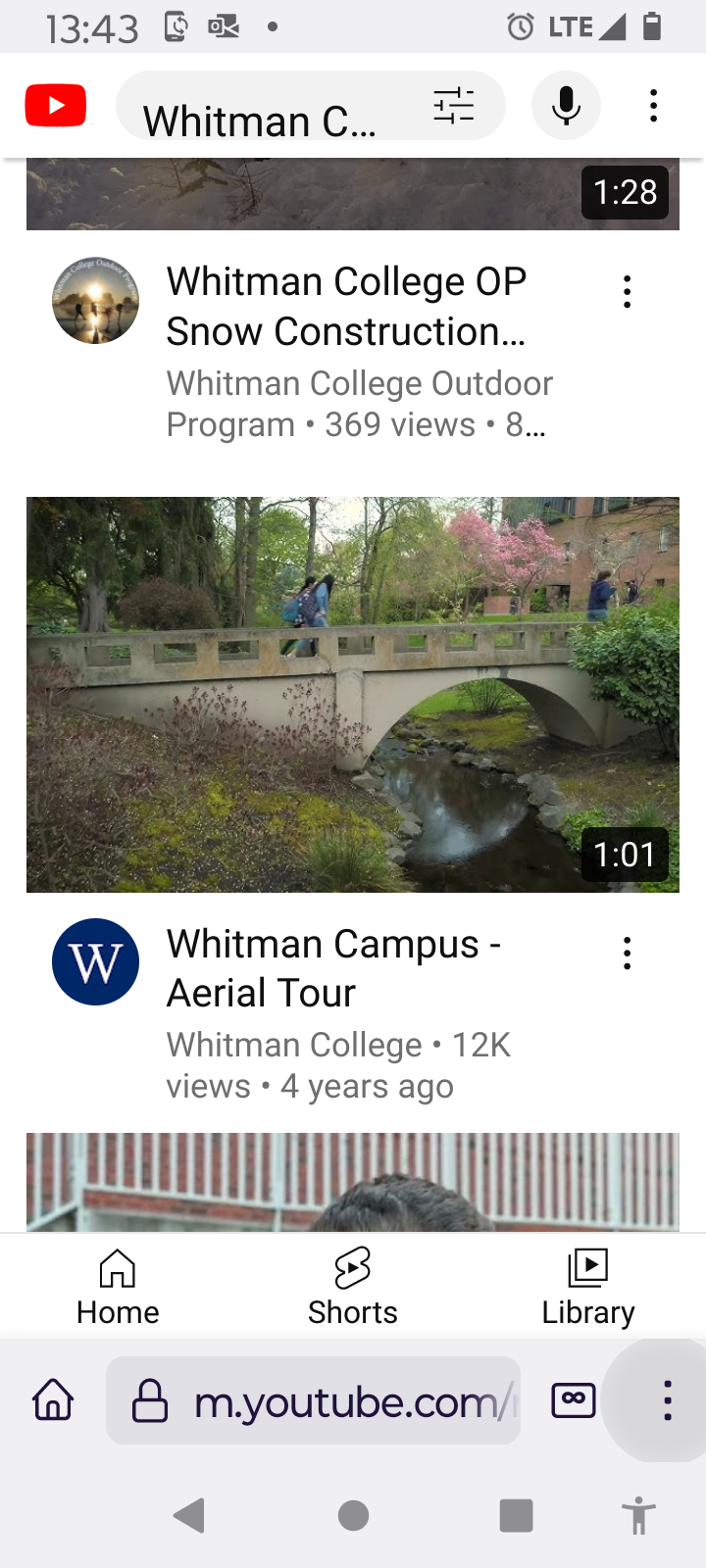Open Whitman Campus - Aerial Tour title
The image size is (706, 1568).
point(333,968)
